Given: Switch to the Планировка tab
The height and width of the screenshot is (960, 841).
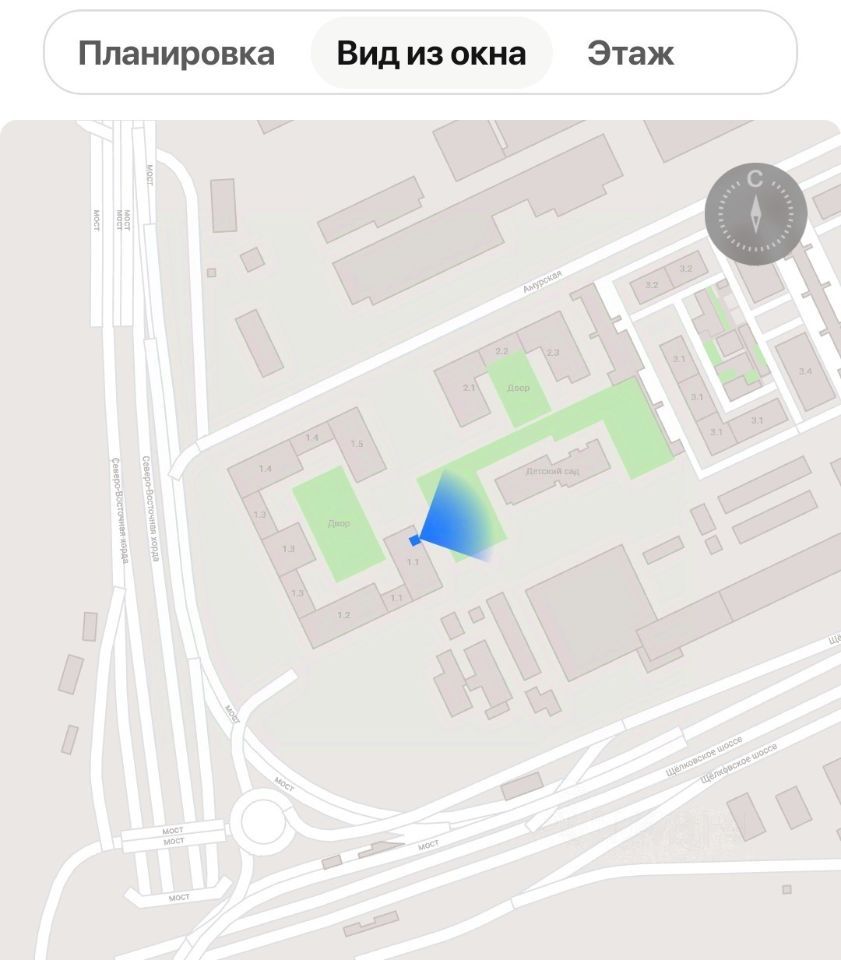Looking at the screenshot, I should pyautogui.click(x=176, y=53).
